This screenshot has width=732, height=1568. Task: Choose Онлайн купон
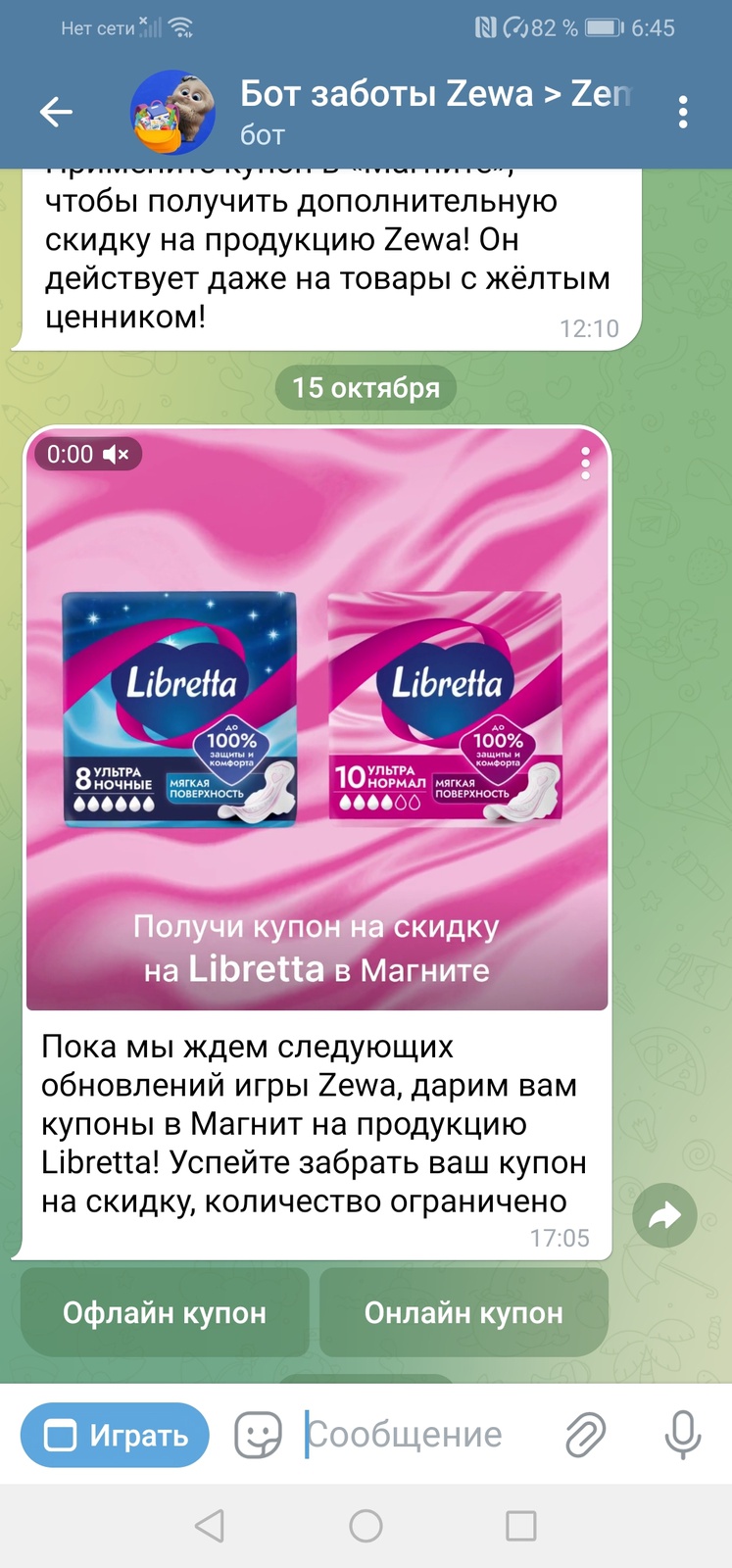click(x=464, y=1313)
